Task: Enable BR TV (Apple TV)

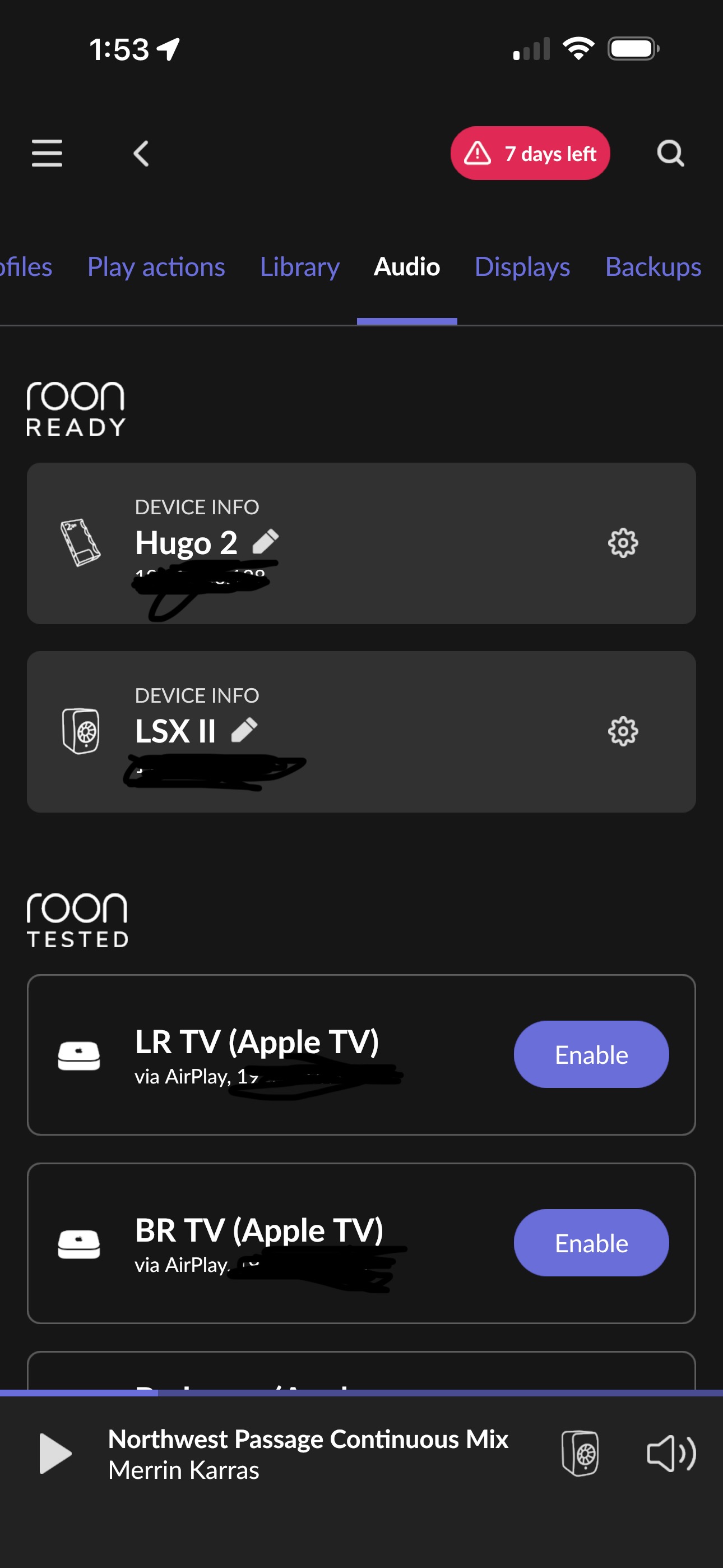Action: point(591,1242)
